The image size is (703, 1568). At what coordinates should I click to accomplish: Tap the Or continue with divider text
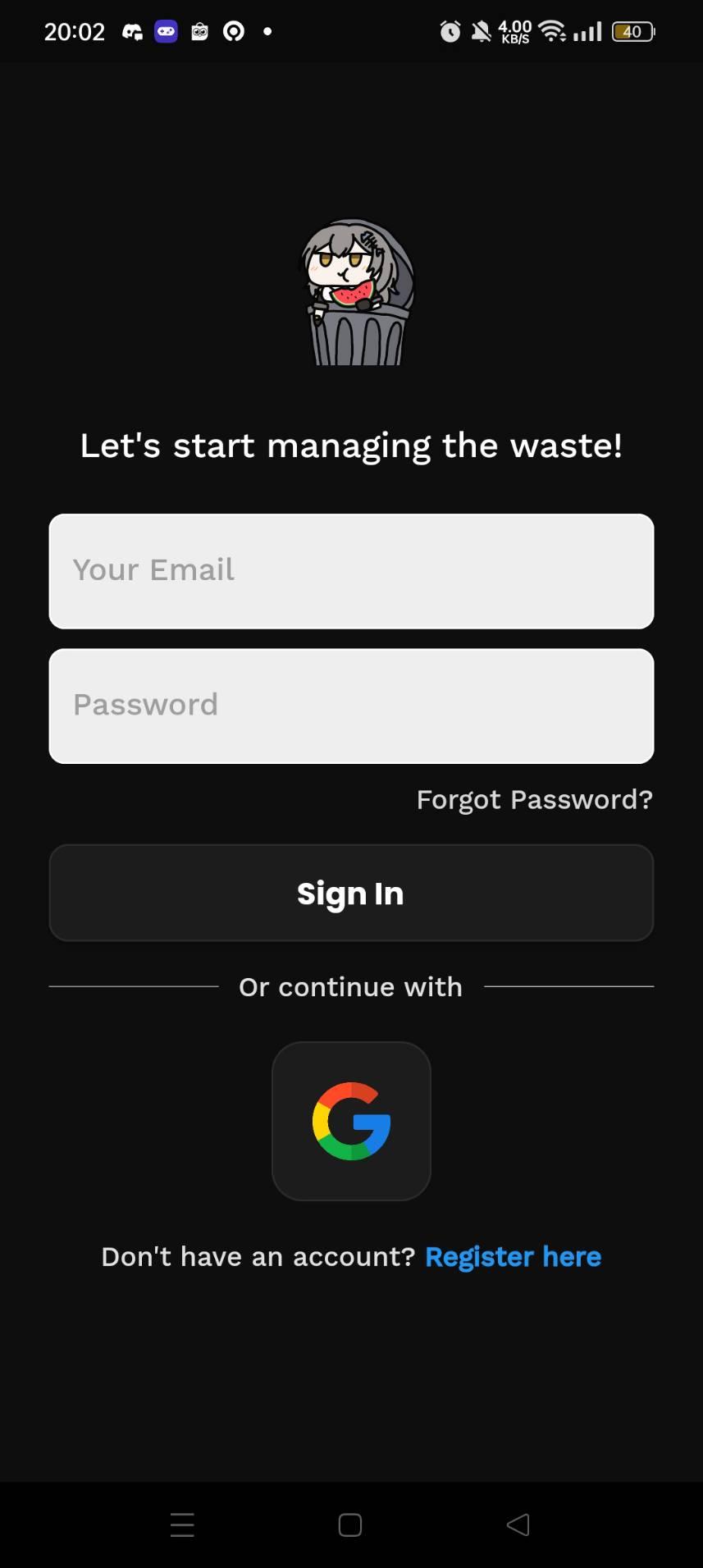pos(350,987)
